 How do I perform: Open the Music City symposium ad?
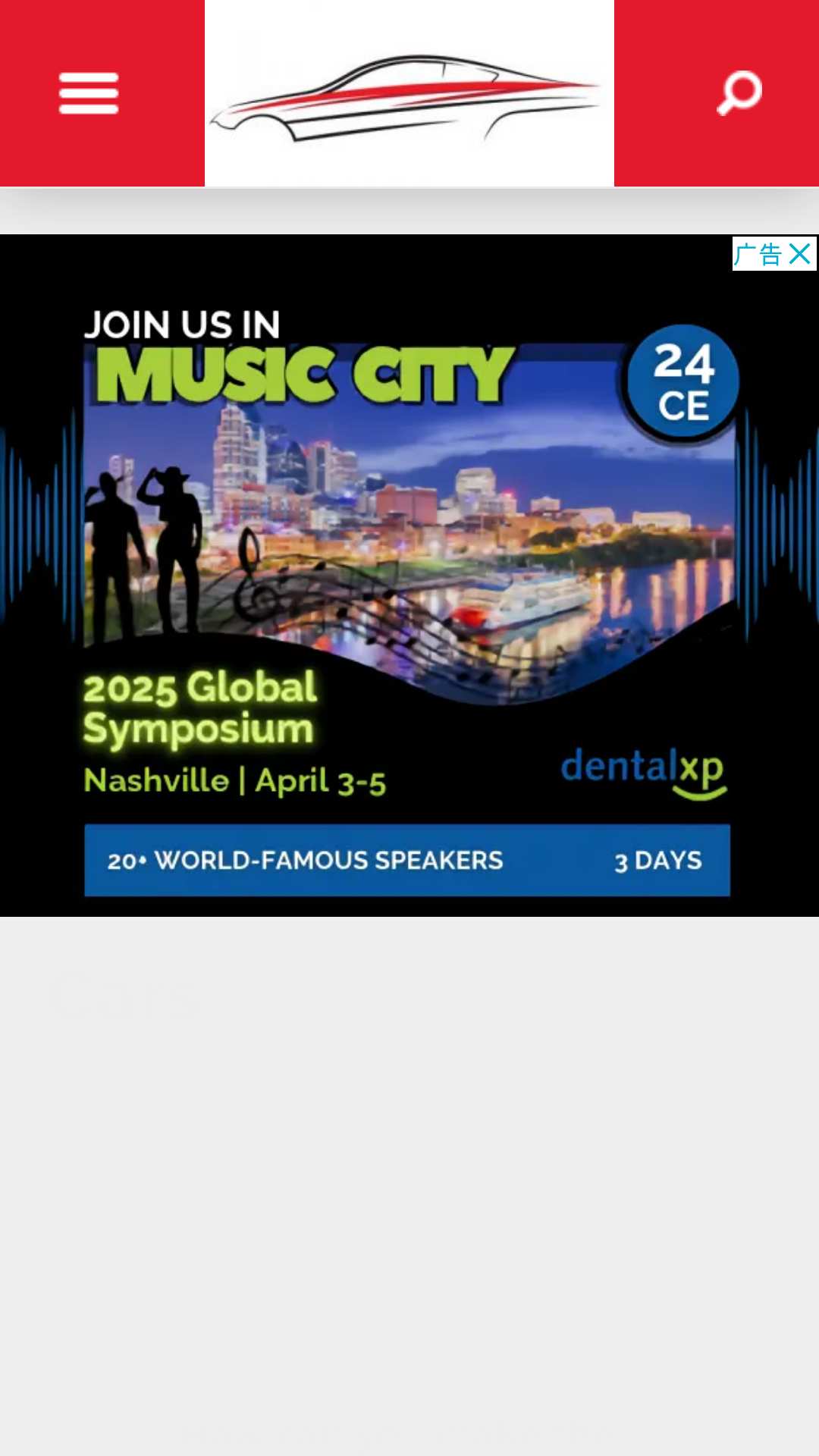409,576
